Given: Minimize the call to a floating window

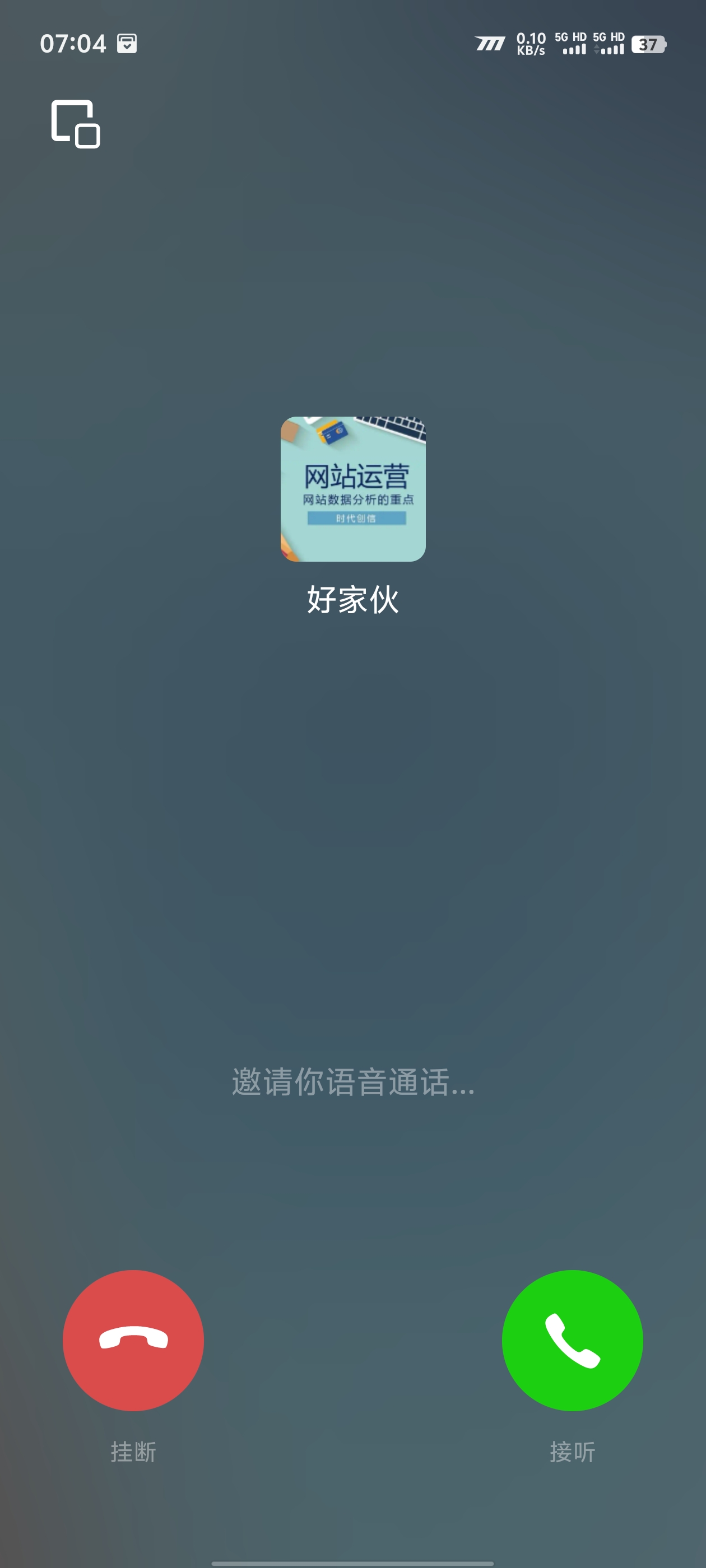Looking at the screenshot, I should coord(76,124).
